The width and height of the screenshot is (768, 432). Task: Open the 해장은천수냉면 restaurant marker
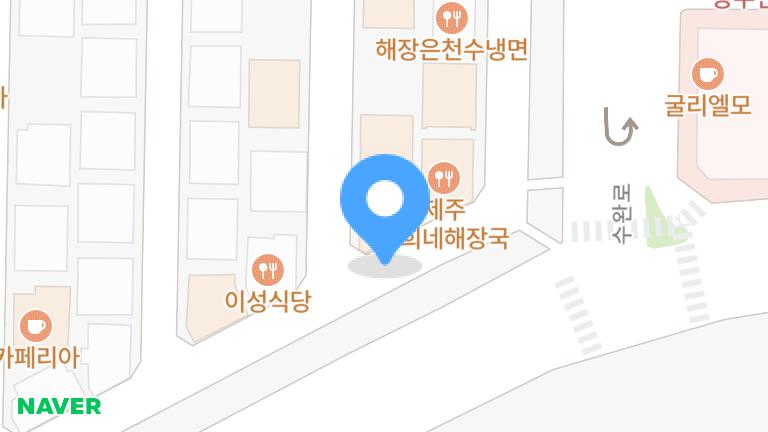click(452, 18)
